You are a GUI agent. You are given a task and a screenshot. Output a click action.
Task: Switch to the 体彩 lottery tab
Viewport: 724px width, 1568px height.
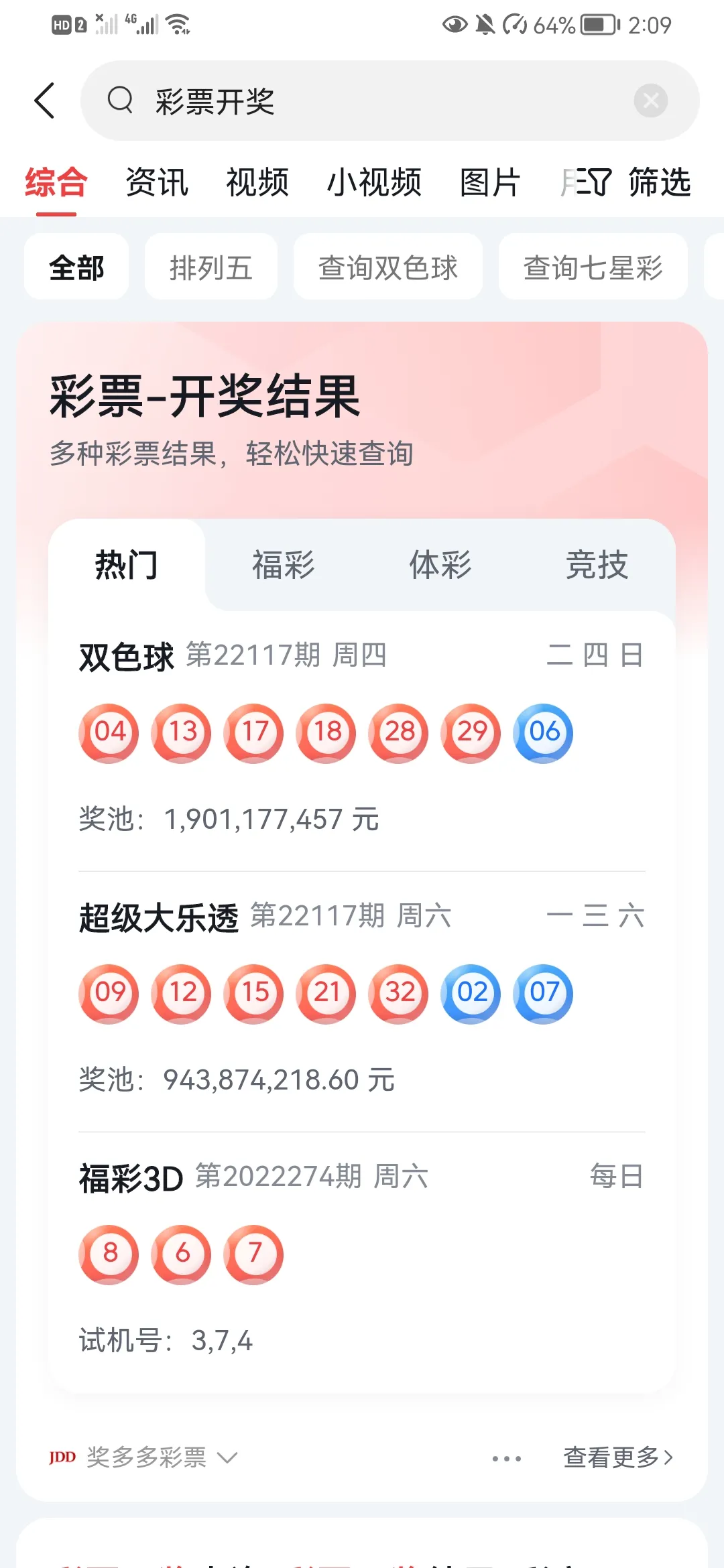pos(440,565)
